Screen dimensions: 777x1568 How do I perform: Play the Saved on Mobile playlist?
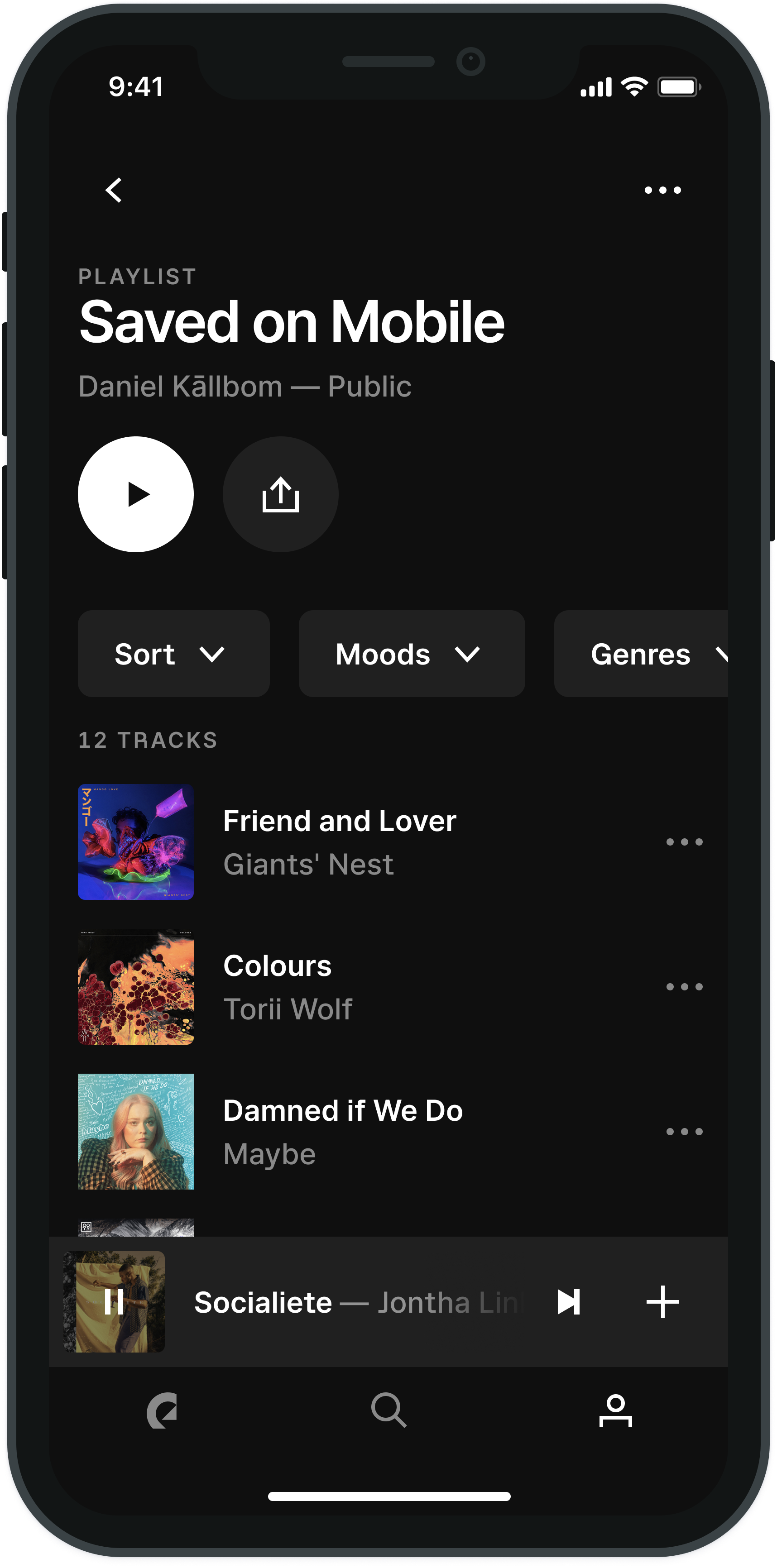coord(136,494)
